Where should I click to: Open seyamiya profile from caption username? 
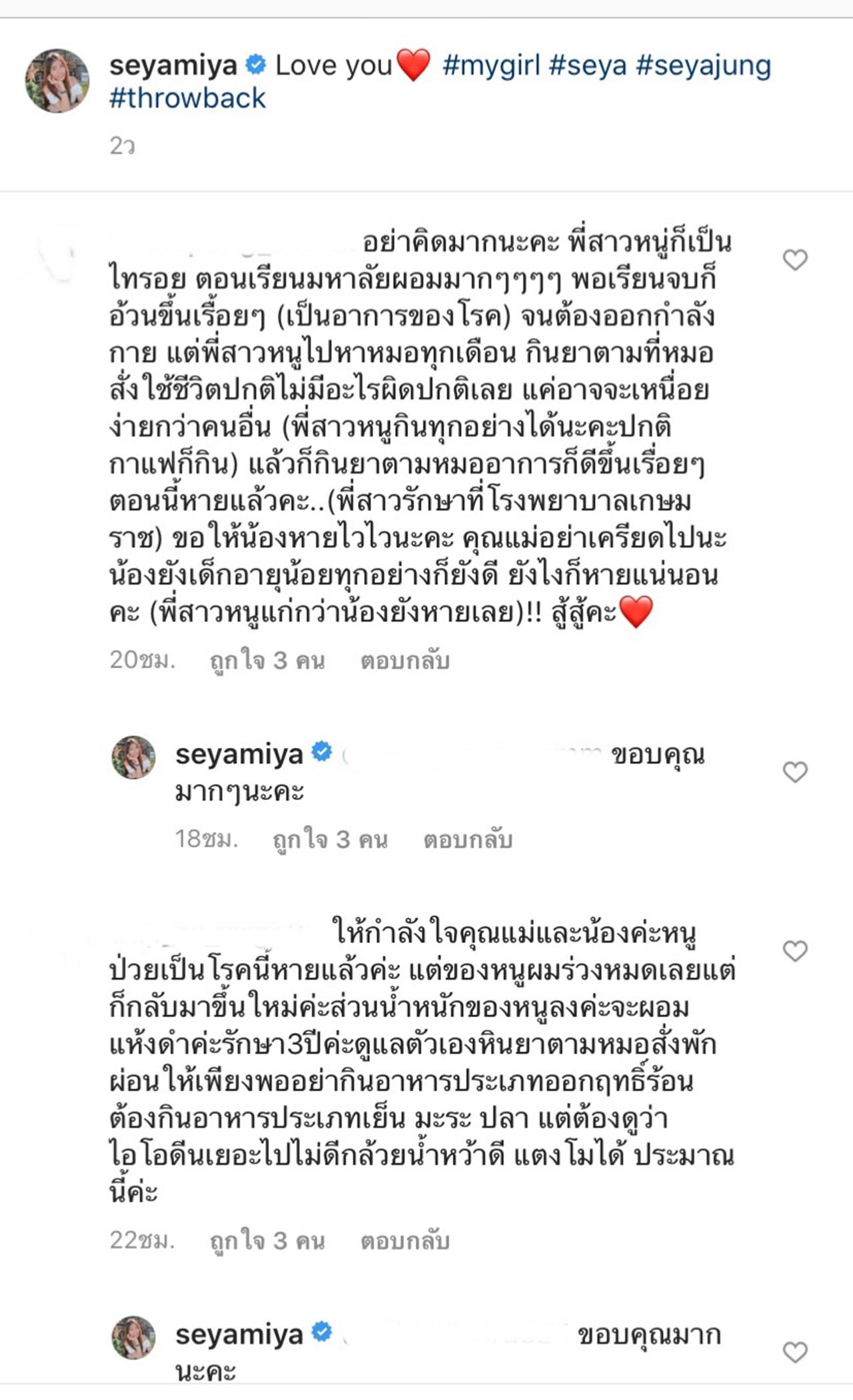click(173, 66)
